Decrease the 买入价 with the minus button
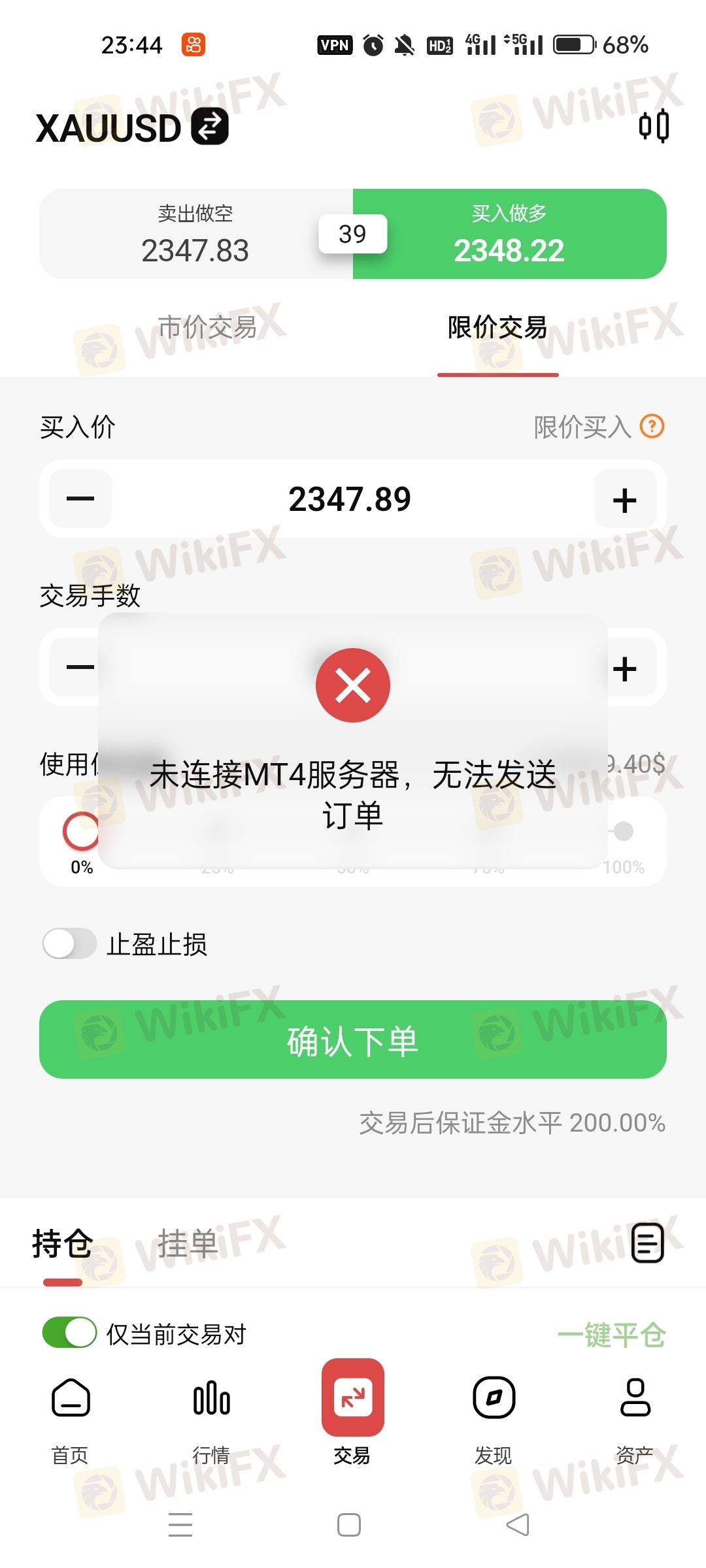706x1568 pixels. (x=80, y=499)
